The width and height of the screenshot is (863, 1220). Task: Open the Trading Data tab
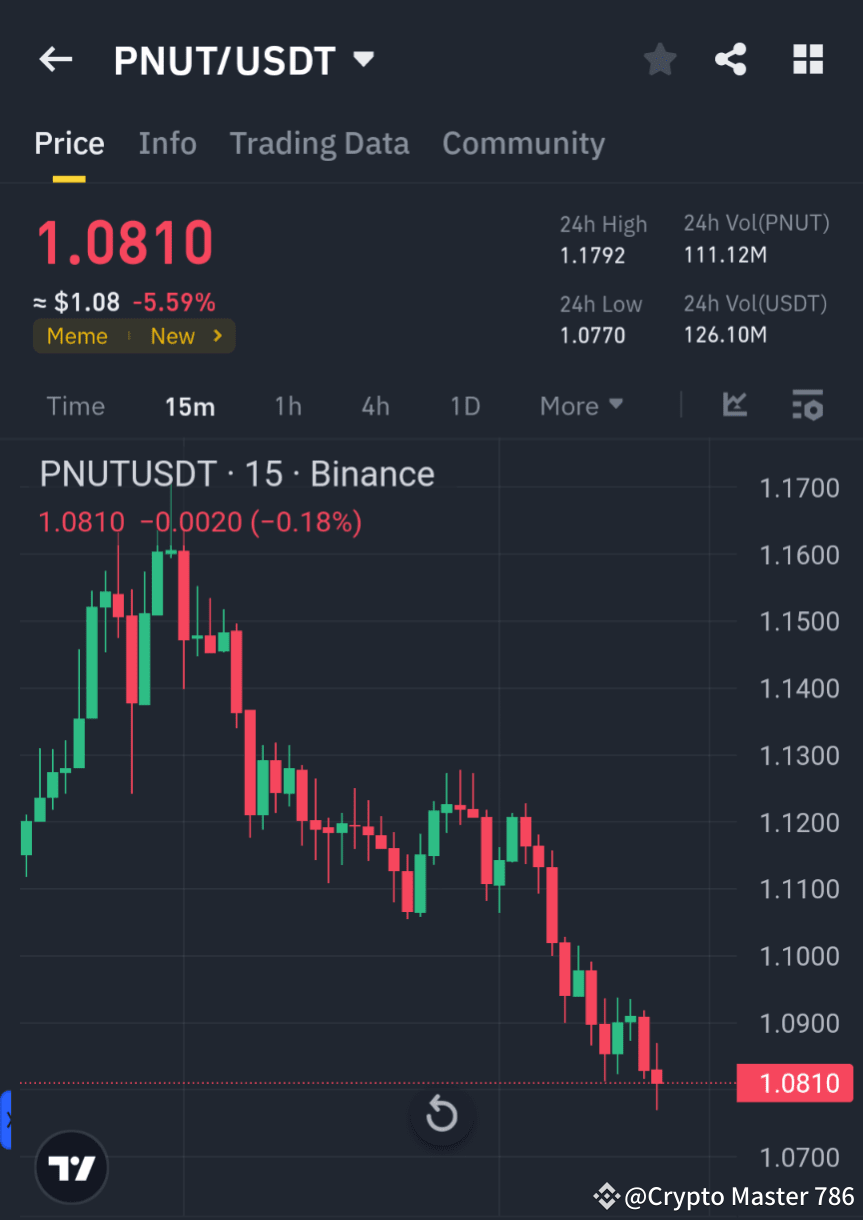point(319,143)
